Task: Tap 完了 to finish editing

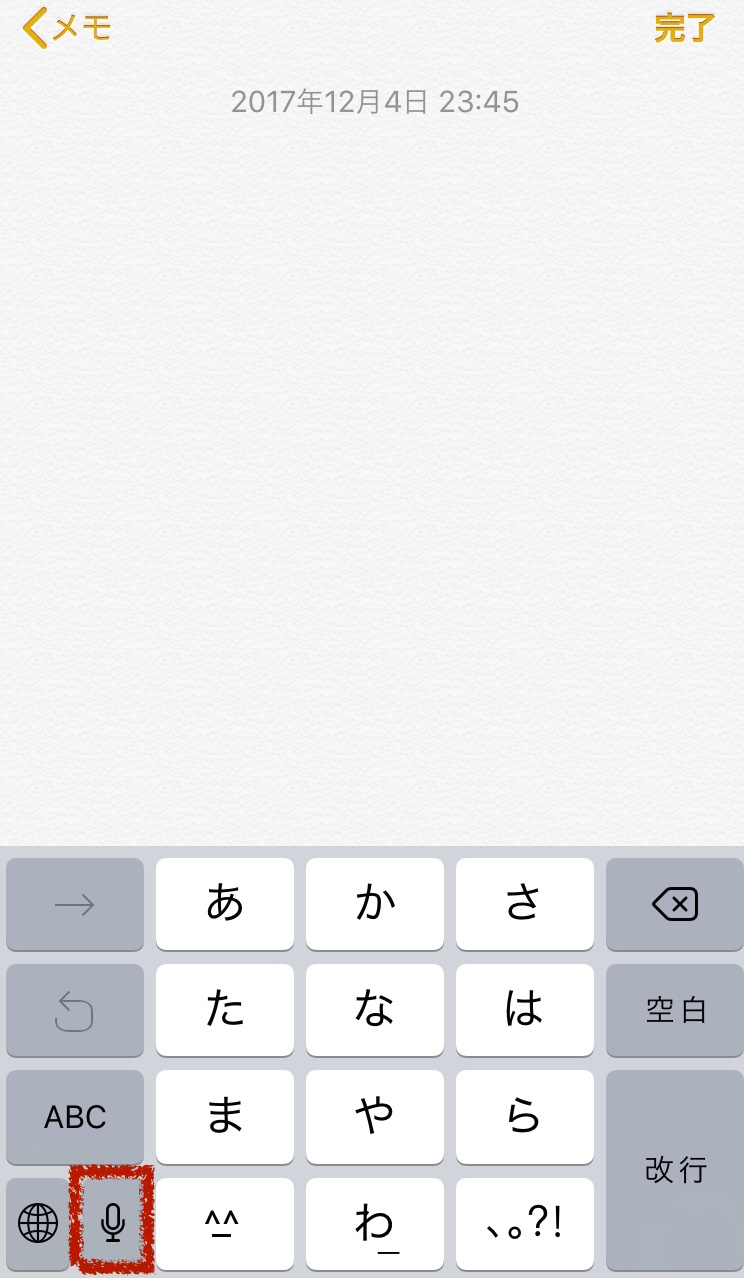Action: click(x=683, y=27)
